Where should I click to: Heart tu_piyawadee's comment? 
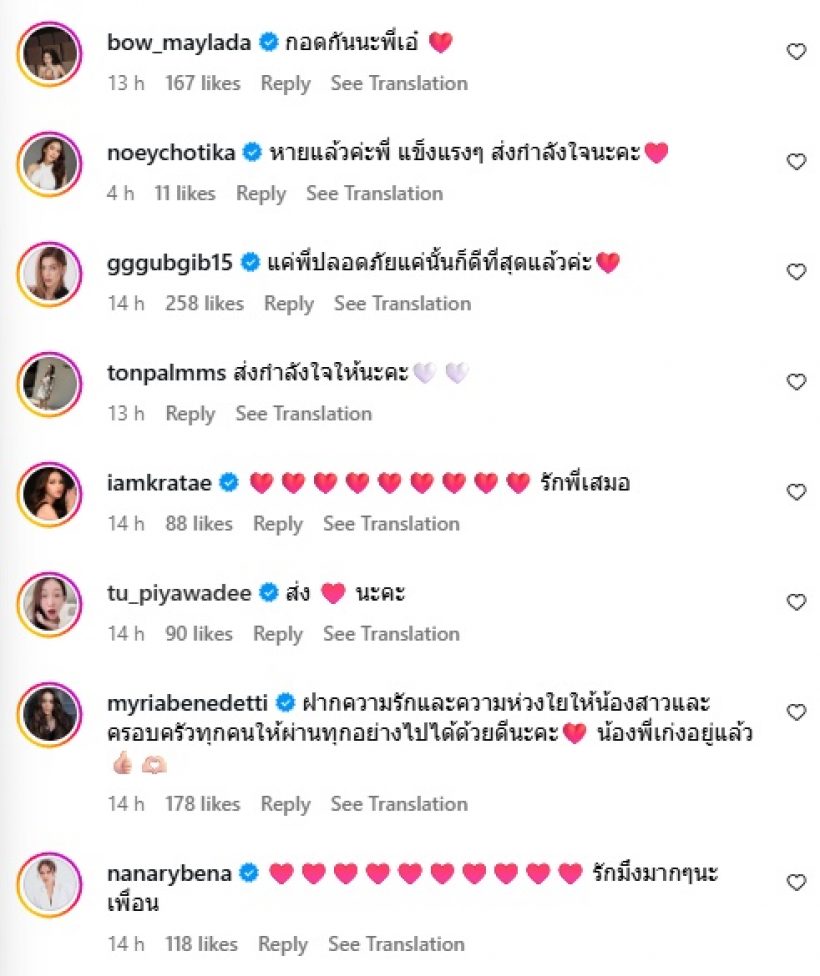(796, 602)
